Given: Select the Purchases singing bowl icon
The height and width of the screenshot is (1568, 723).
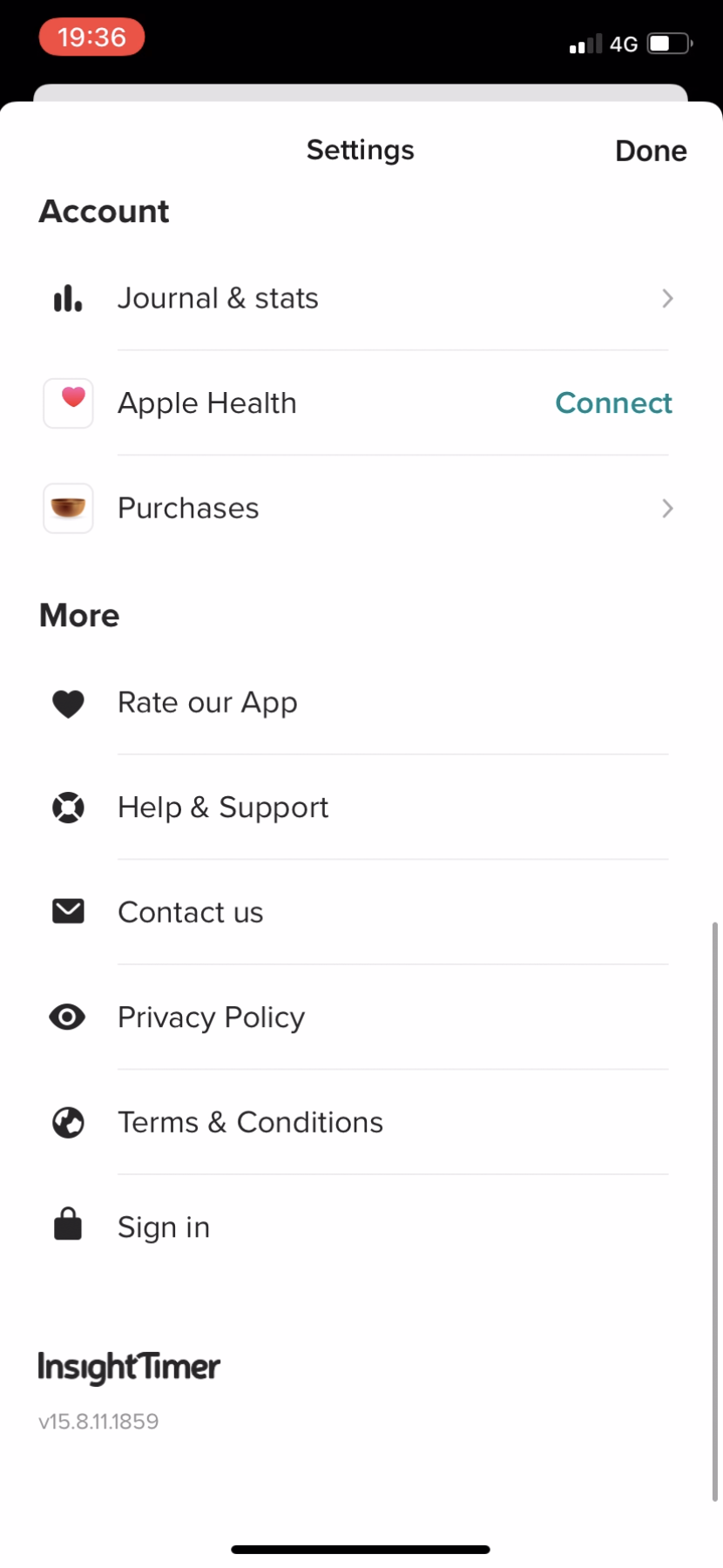Looking at the screenshot, I should coord(67,508).
